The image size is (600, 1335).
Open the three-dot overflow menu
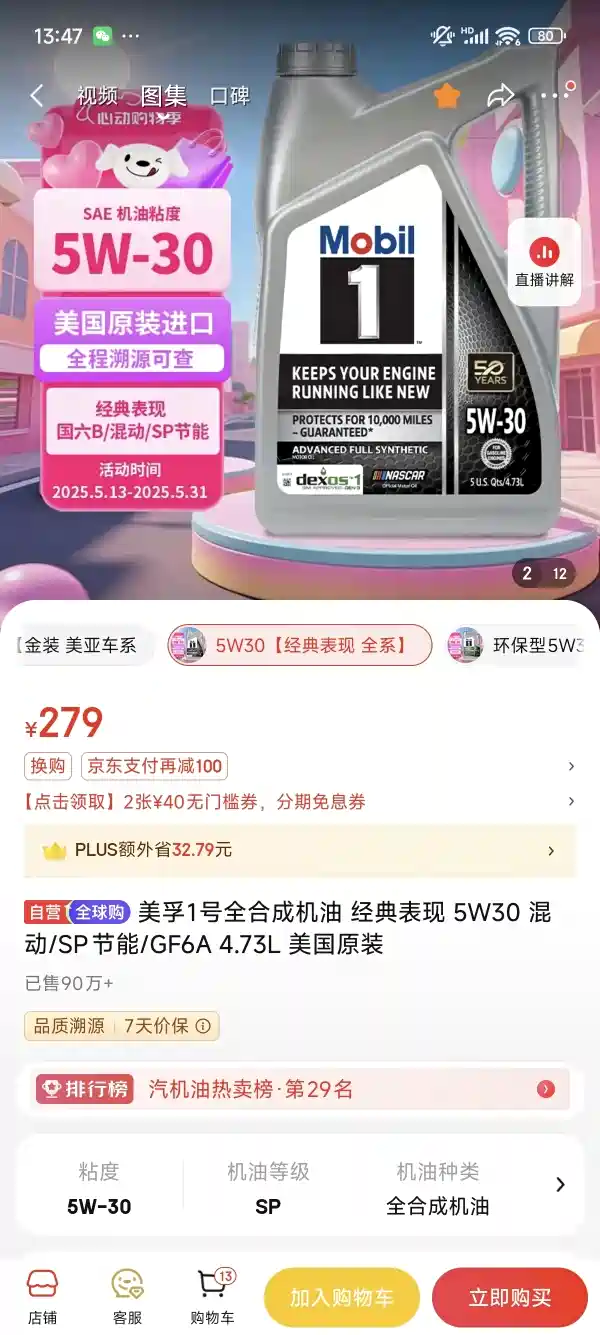(x=555, y=96)
